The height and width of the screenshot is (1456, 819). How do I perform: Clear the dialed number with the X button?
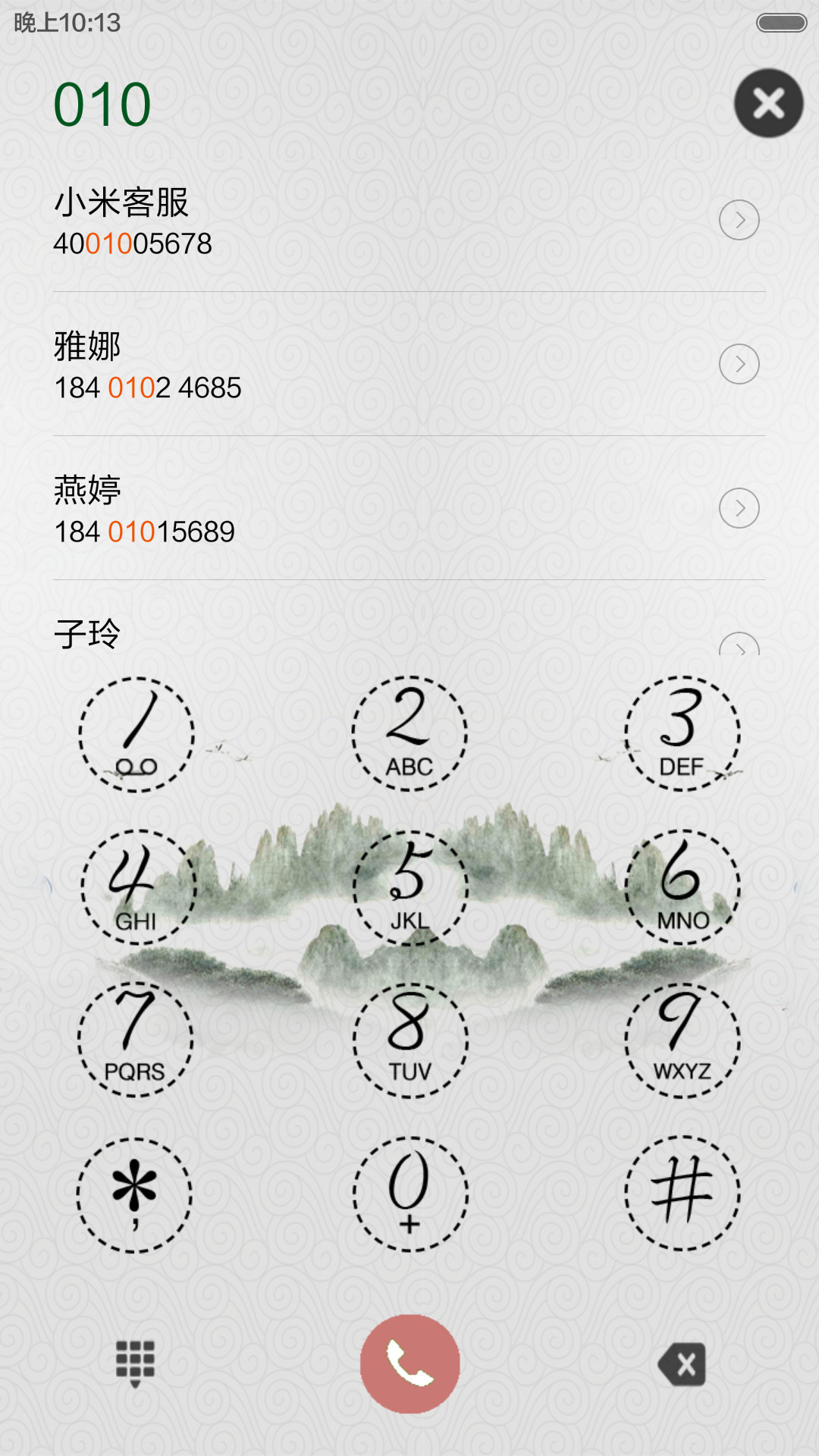[768, 103]
